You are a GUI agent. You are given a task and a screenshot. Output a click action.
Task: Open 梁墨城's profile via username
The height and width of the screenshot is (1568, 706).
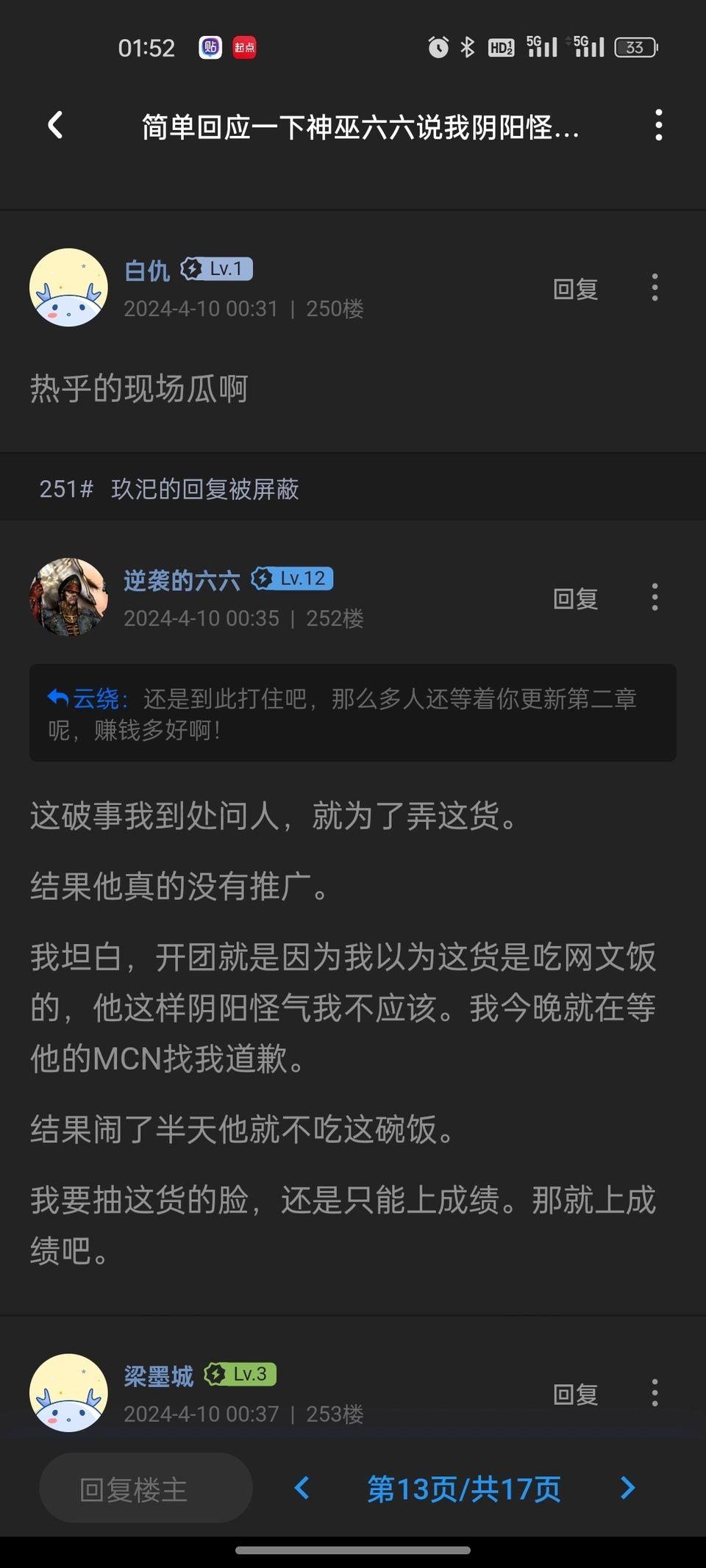point(159,1376)
